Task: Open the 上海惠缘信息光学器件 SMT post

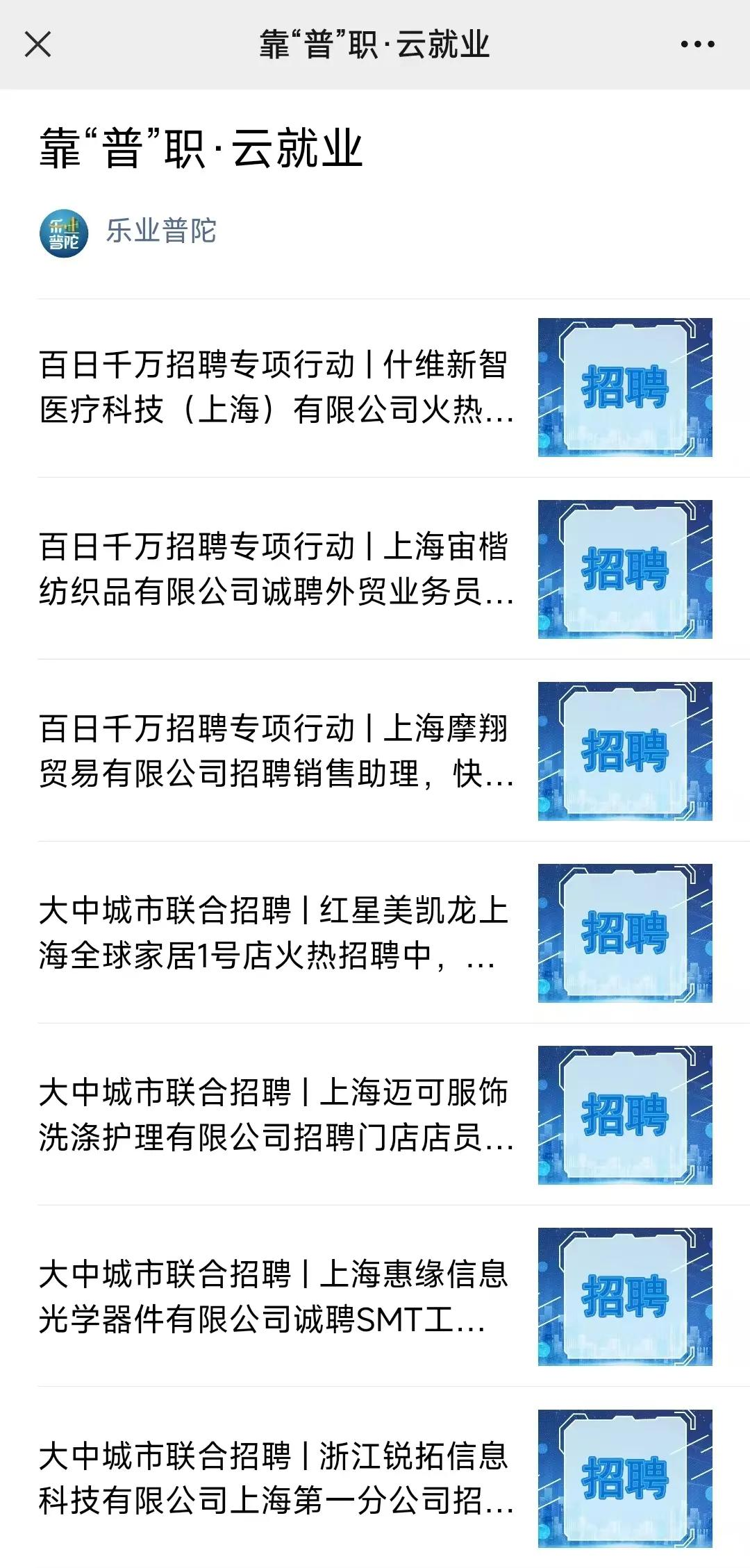Action: (276, 1297)
